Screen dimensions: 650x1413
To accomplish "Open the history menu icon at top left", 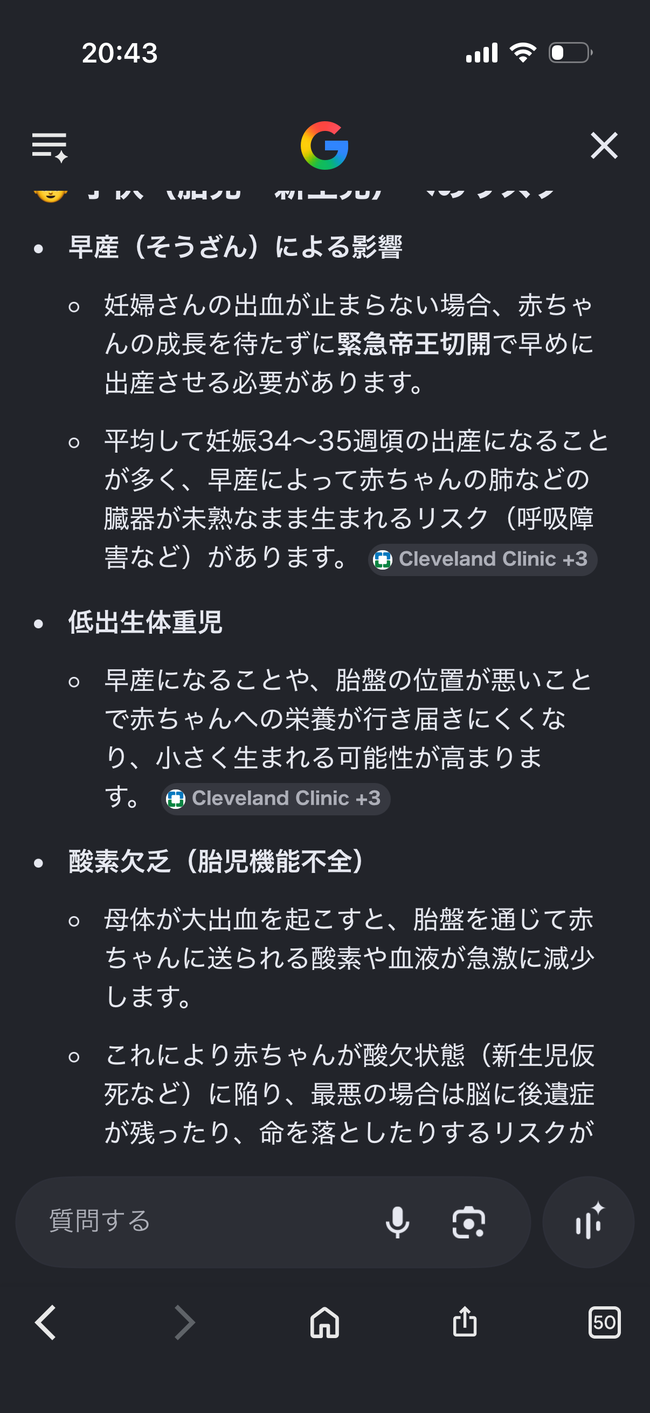I will pos(49,147).
